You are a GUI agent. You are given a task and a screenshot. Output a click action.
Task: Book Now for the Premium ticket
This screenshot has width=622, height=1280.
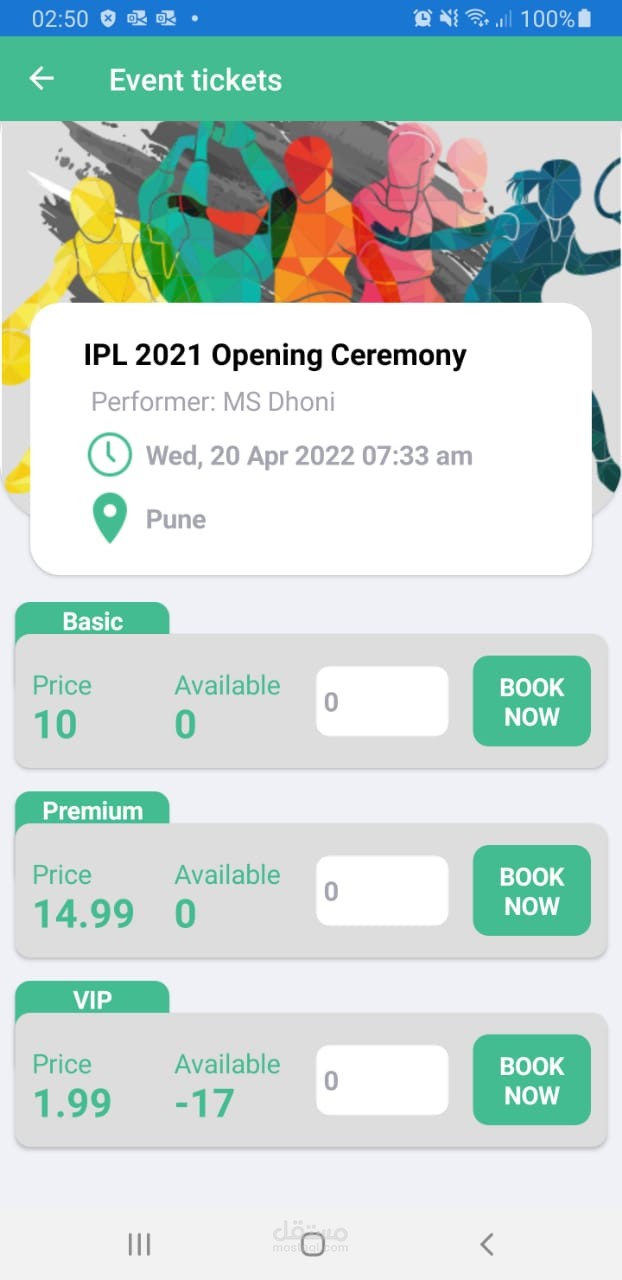[x=532, y=890]
